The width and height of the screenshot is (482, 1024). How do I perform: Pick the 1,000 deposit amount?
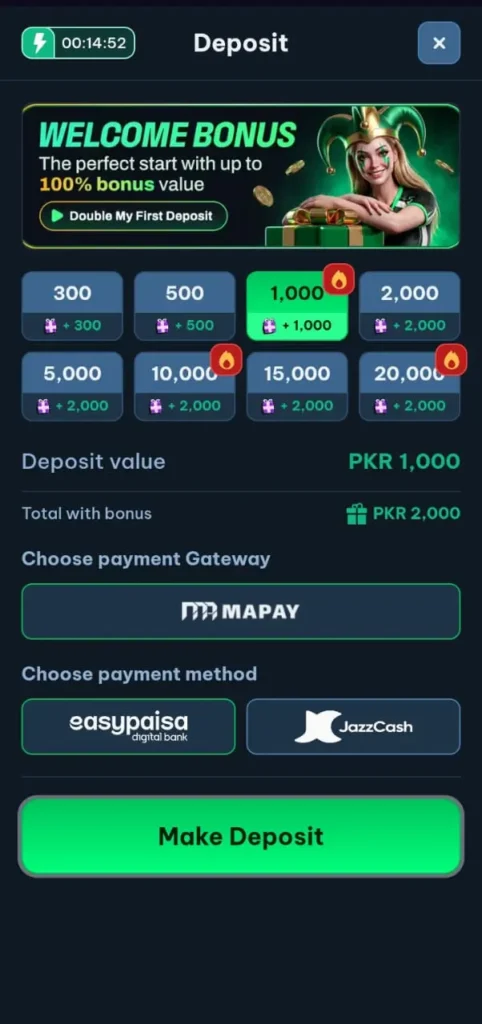[x=297, y=306]
